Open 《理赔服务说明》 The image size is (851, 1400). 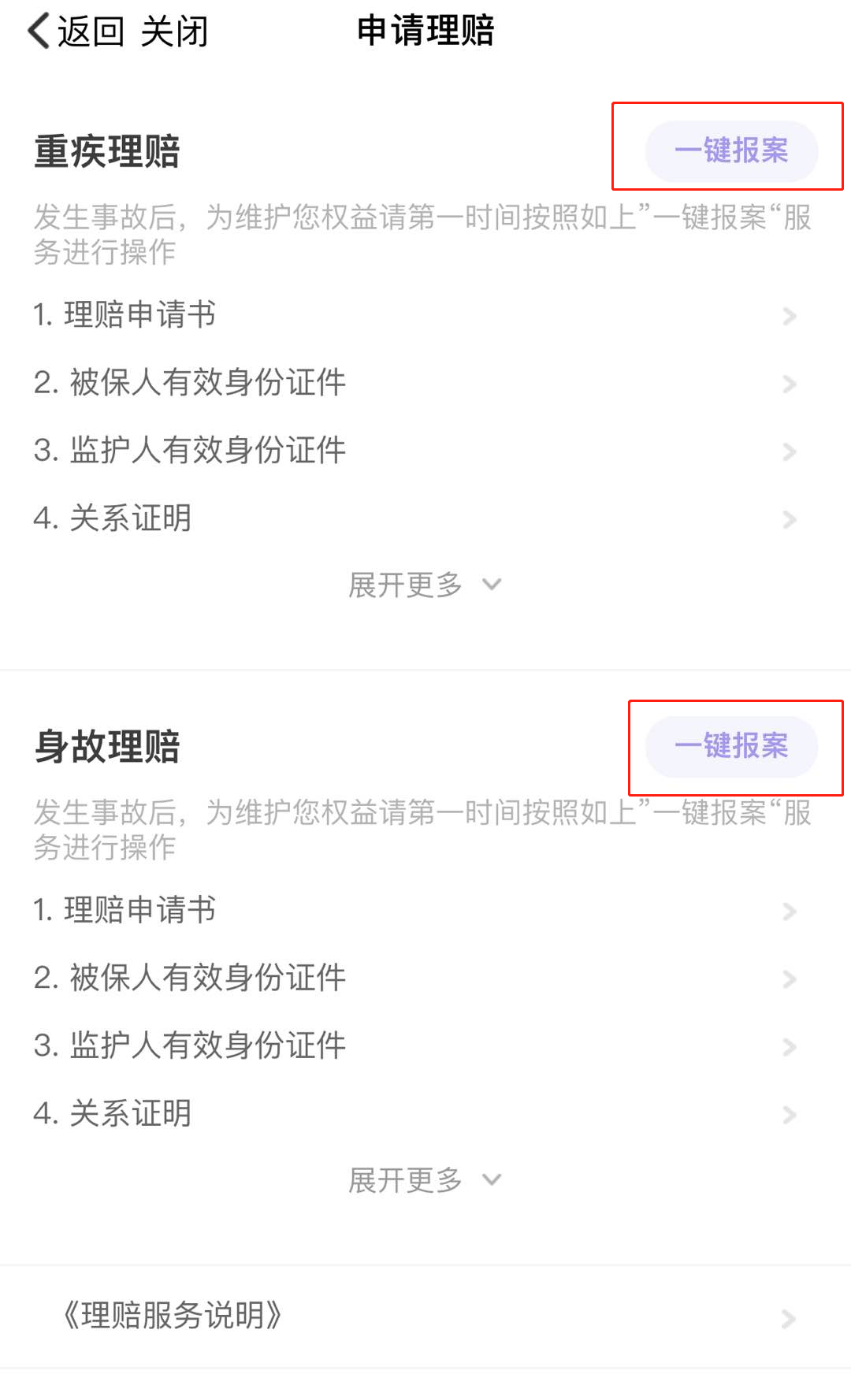tap(425, 1316)
